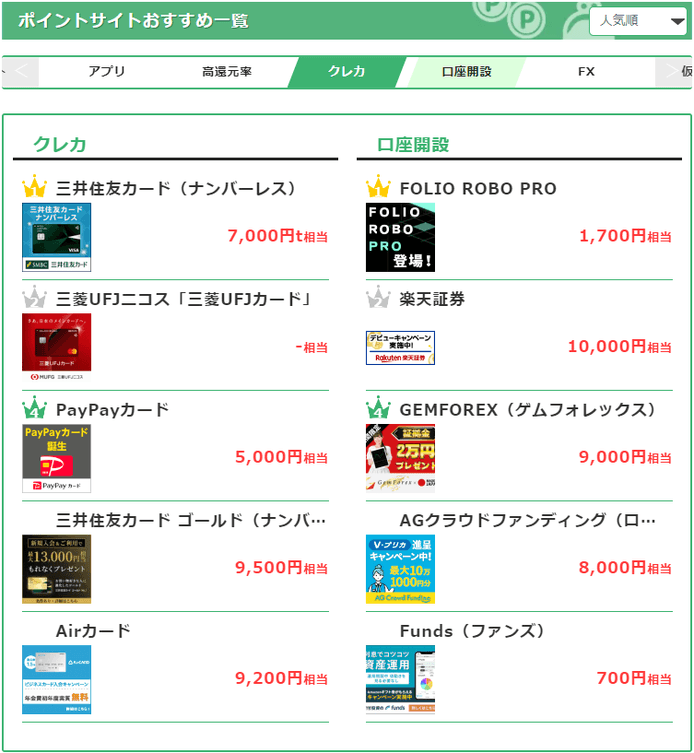Select the クレカ tab
This screenshot has height=753, width=694.
point(346,72)
